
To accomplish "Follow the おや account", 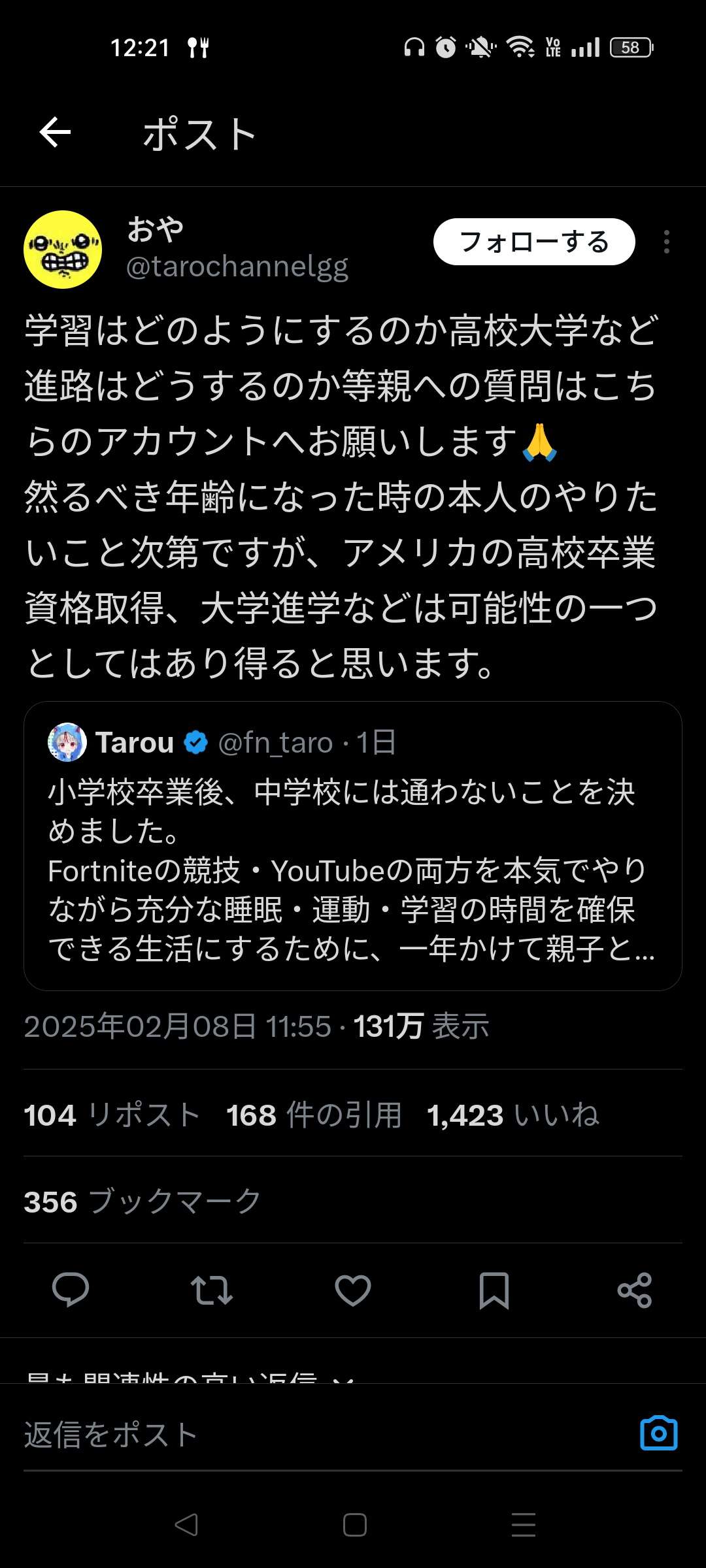I will click(x=533, y=242).
